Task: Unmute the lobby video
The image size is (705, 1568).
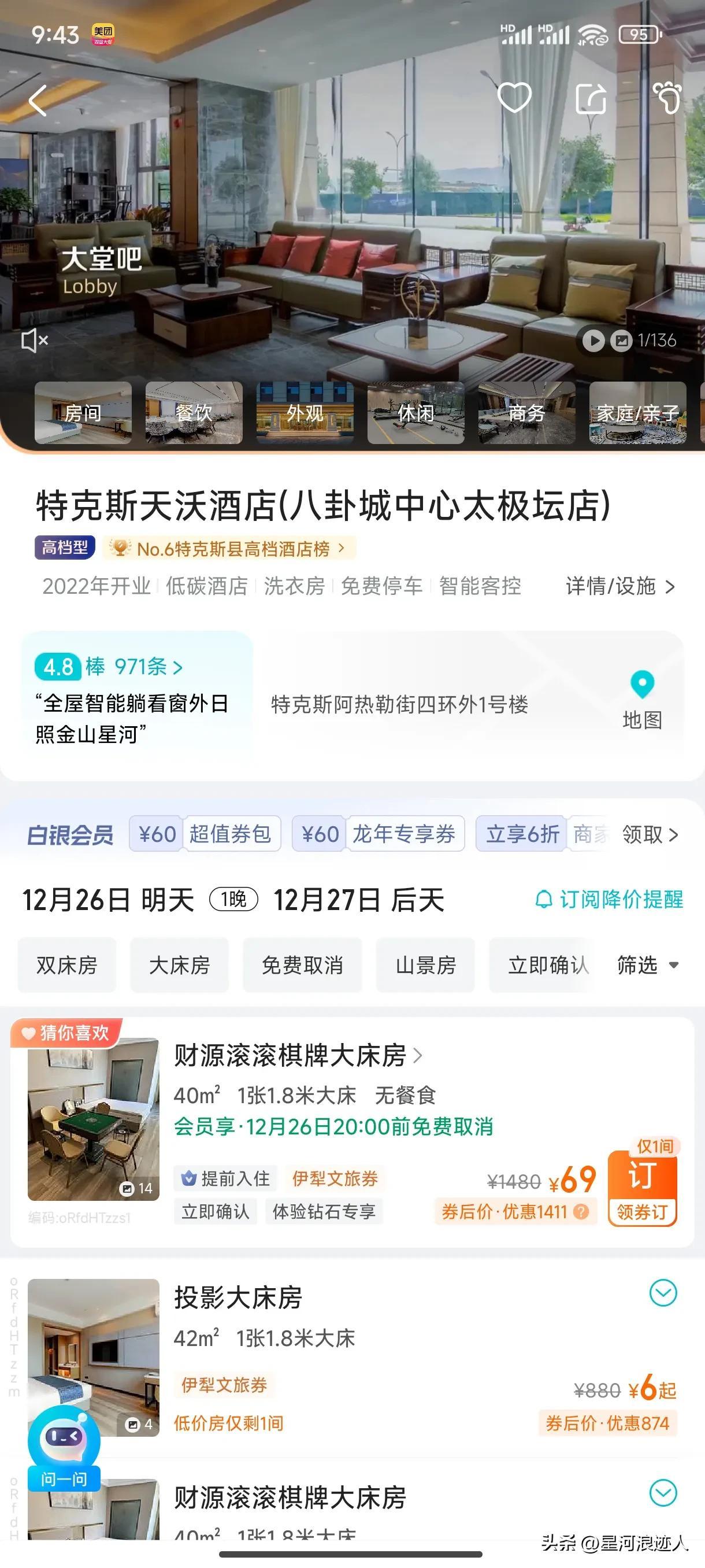Action: pos(35,341)
